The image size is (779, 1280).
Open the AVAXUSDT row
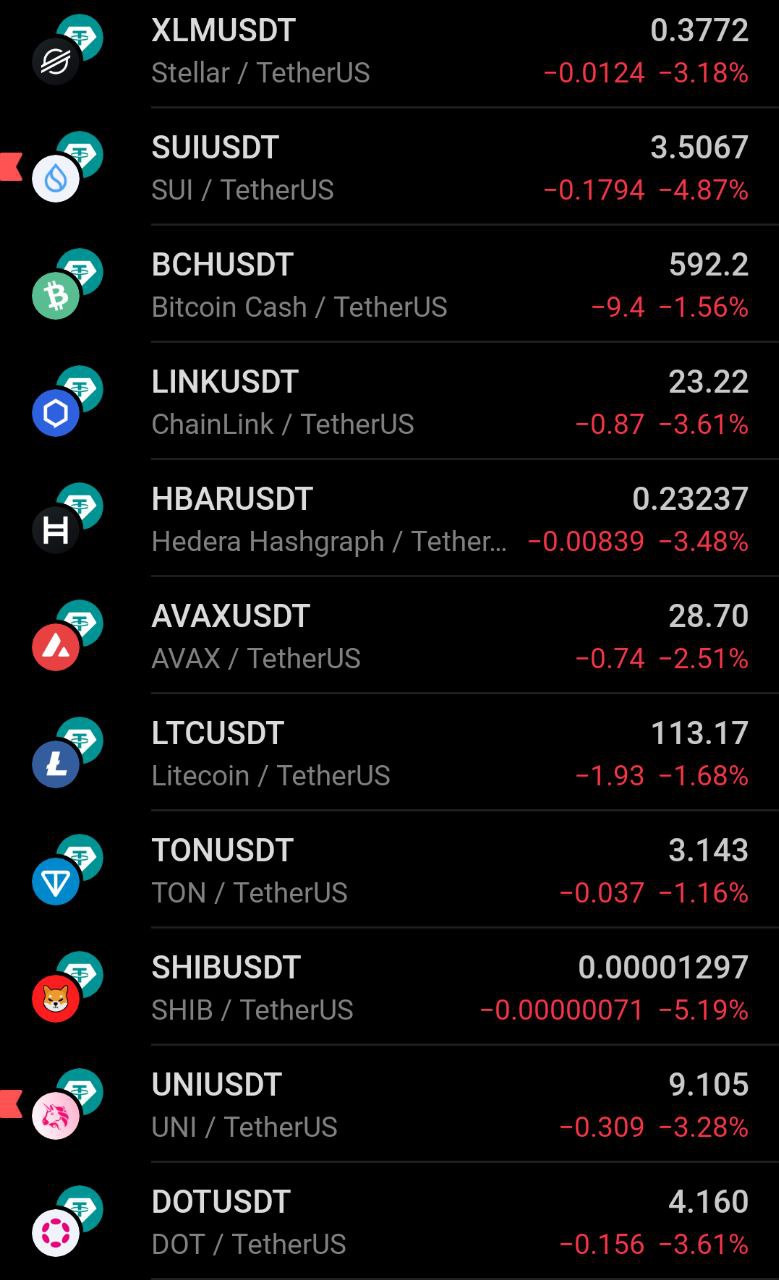coord(389,635)
